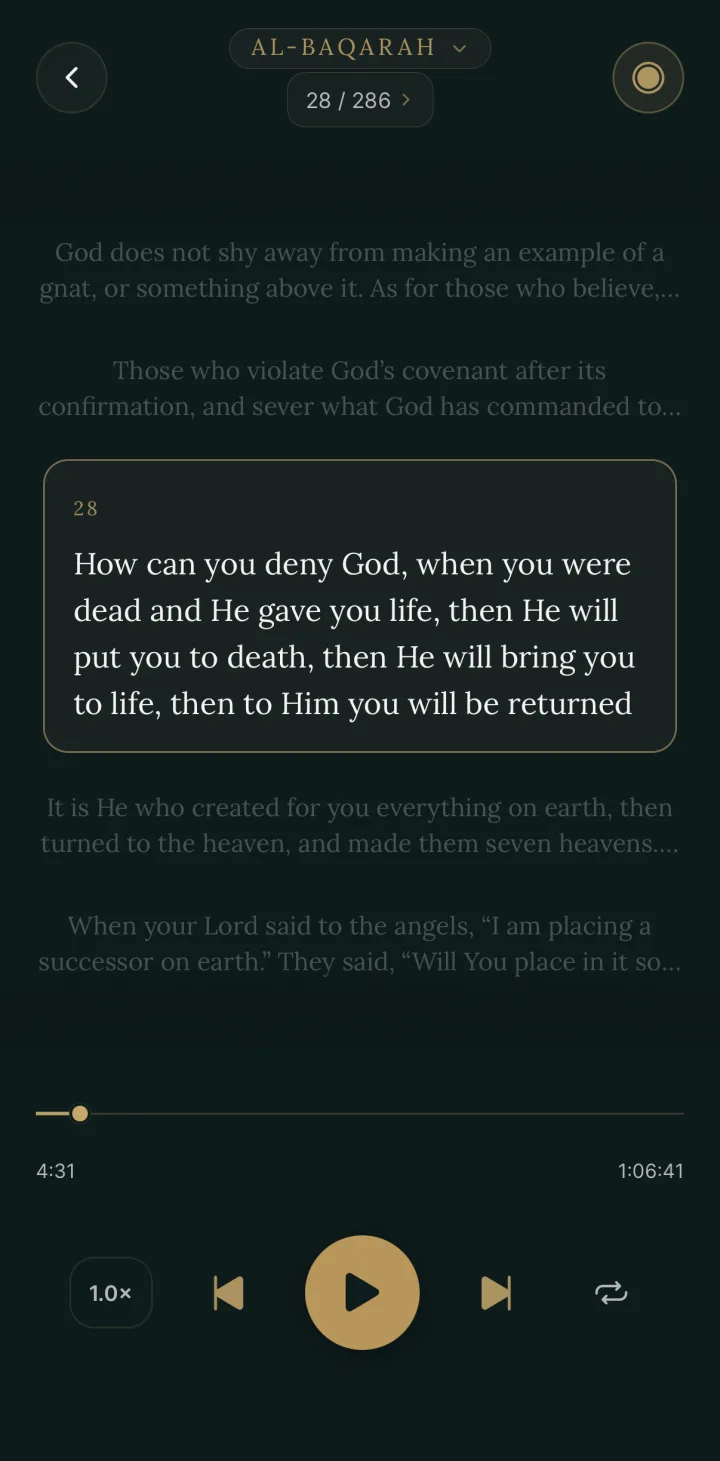Open the Al-Baqarah surah dropdown
Viewport: 720px width, 1461px height.
coord(360,48)
